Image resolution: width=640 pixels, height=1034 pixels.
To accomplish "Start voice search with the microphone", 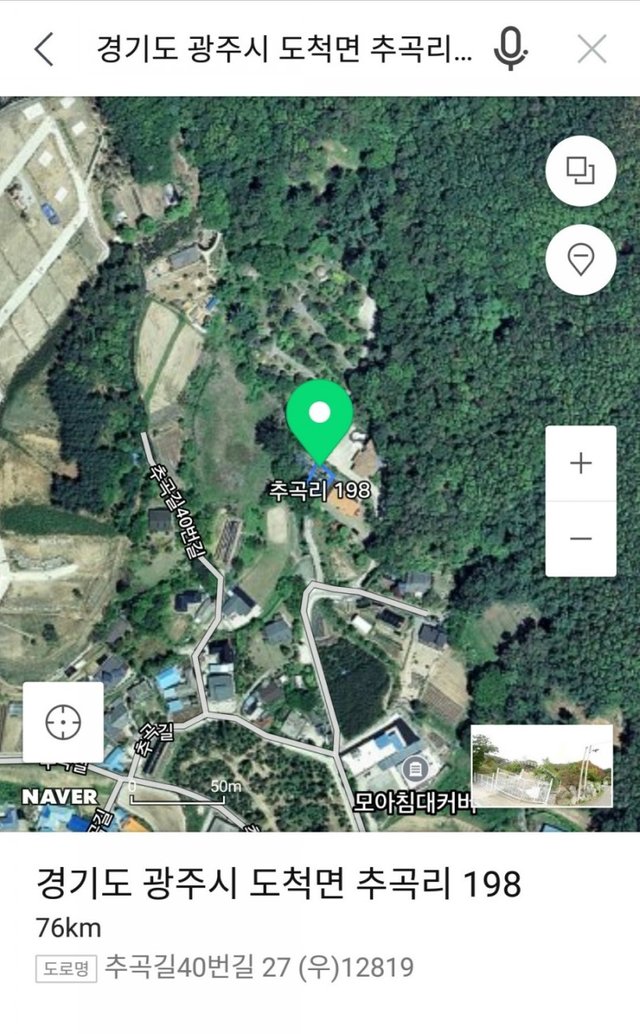I will [x=511, y=48].
